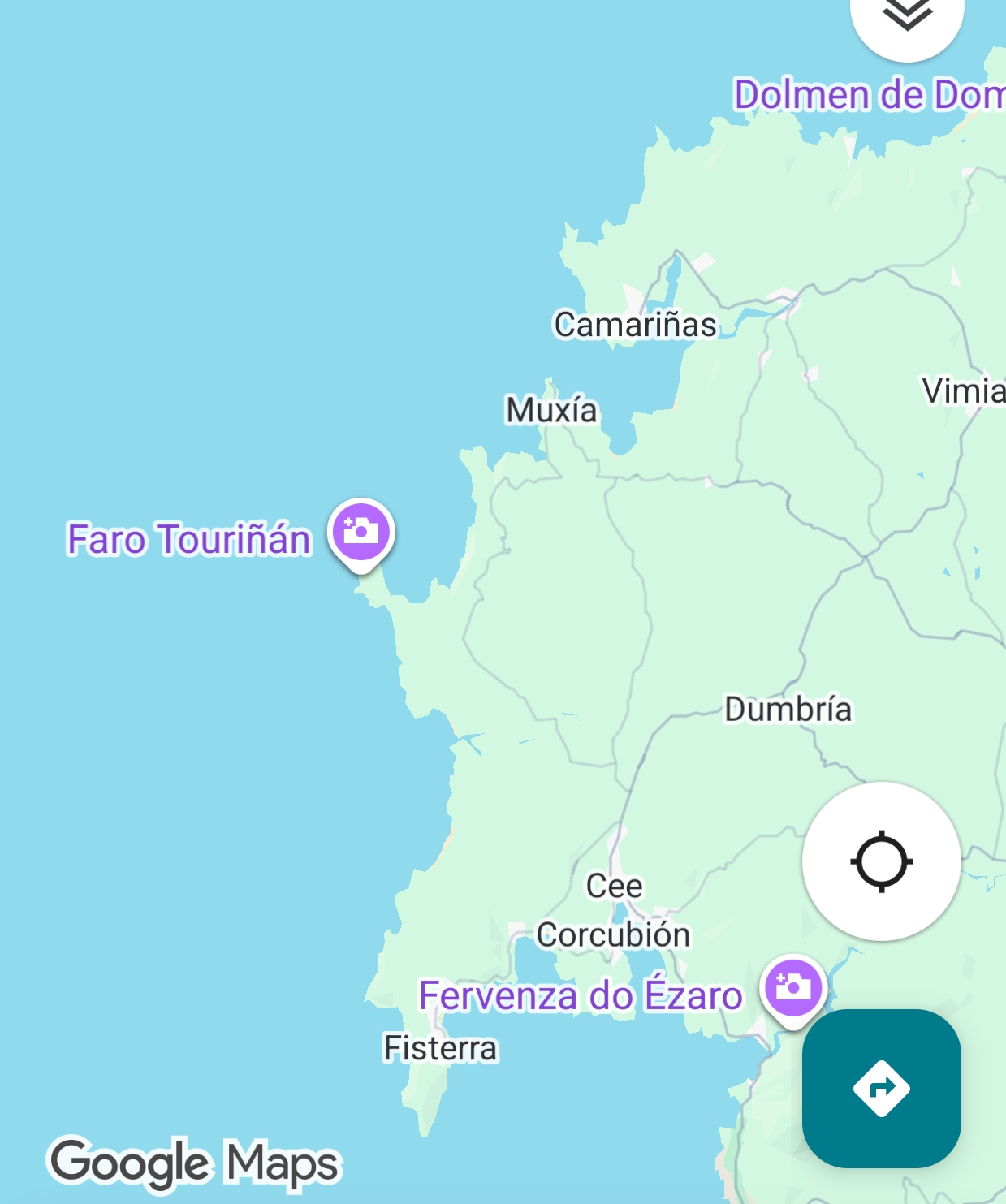Open the Fervenza do Ézaro camera pin
This screenshot has width=1006, height=1204.
pyautogui.click(x=792, y=986)
